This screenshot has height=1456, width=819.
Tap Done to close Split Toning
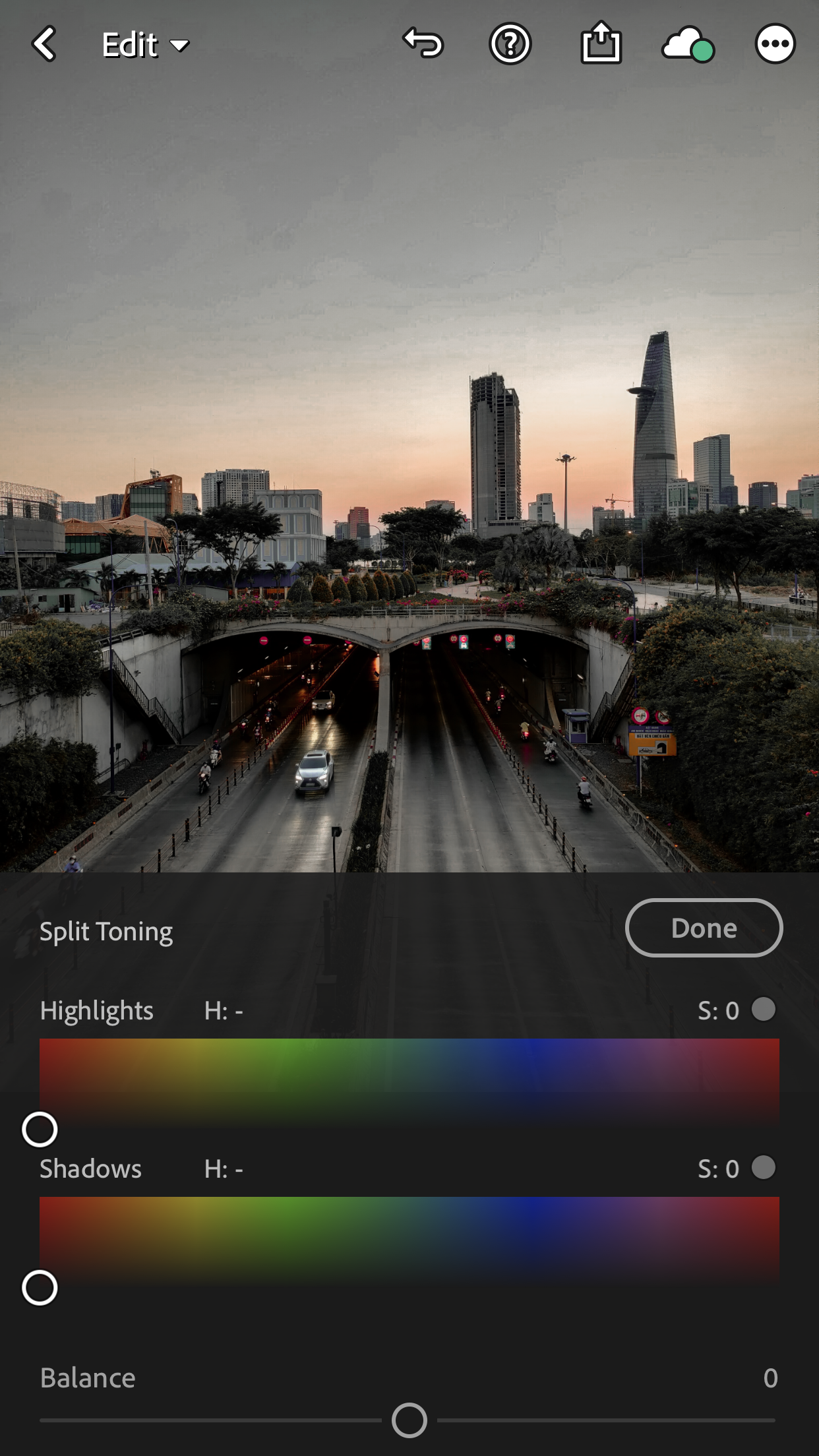704,928
